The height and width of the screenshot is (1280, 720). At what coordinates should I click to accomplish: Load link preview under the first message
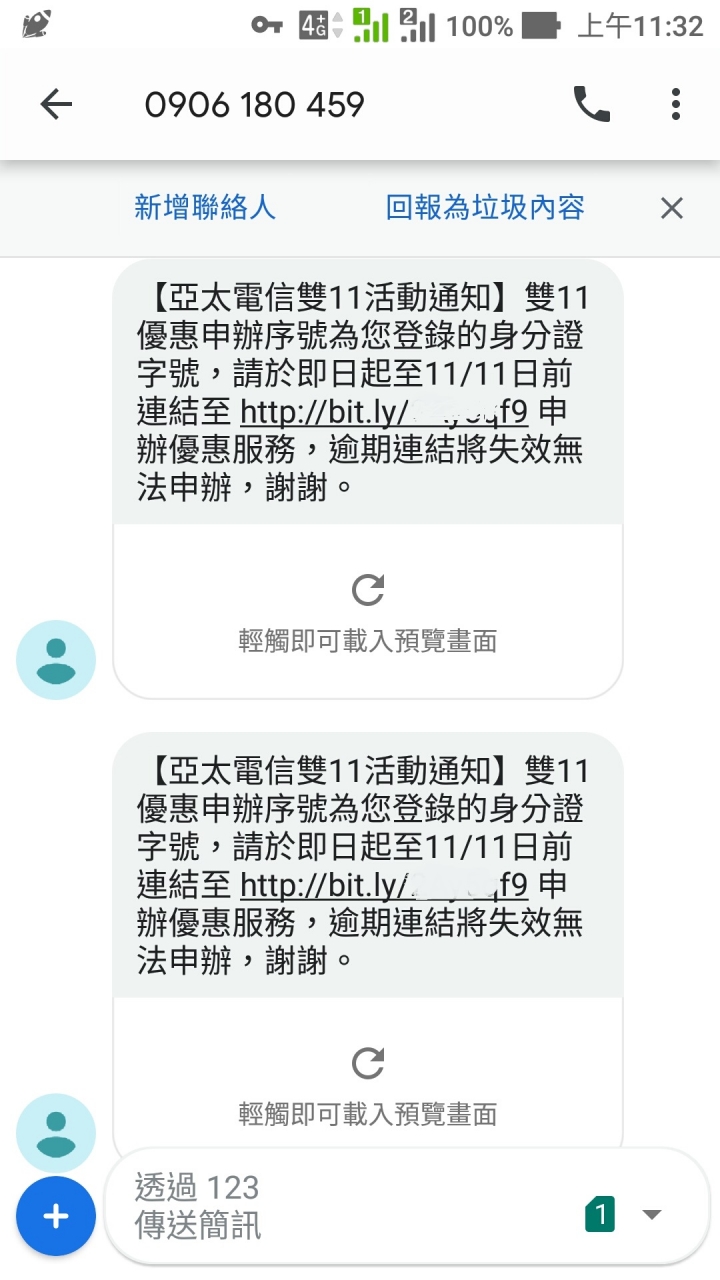tap(368, 610)
